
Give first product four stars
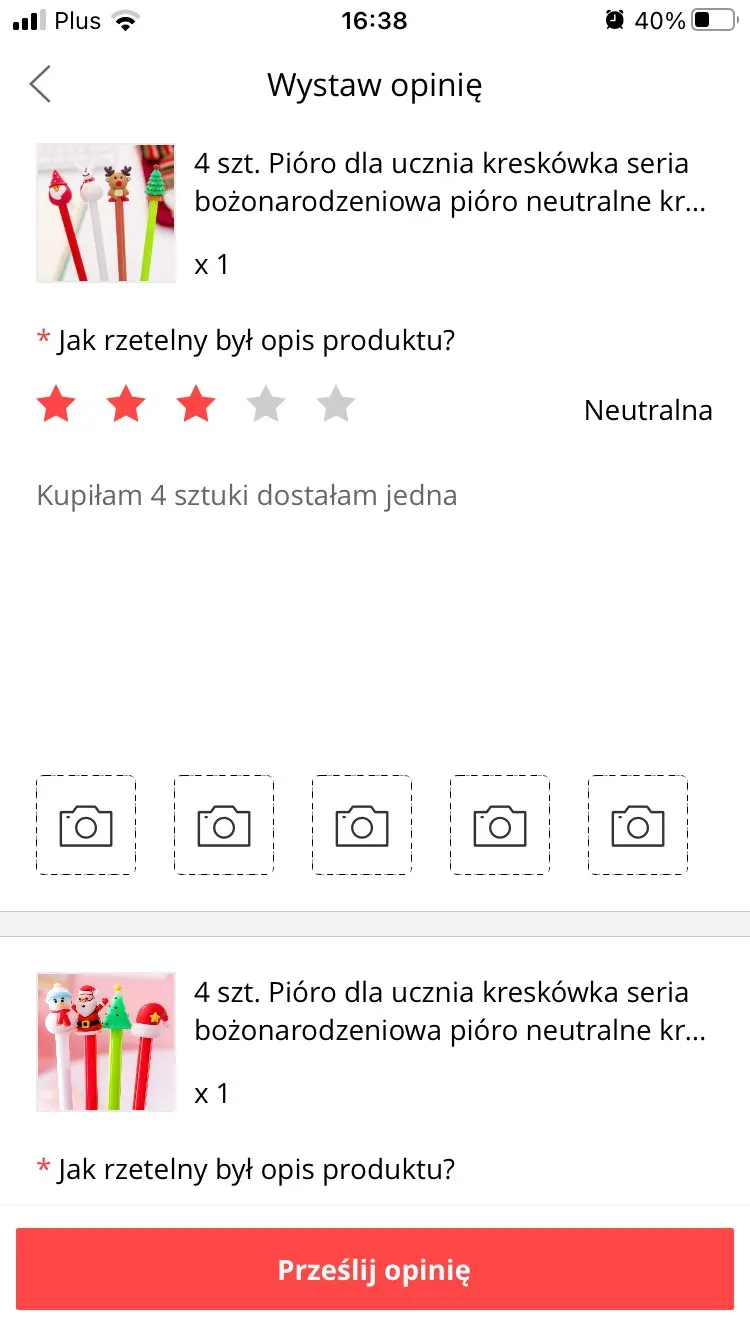pos(266,406)
